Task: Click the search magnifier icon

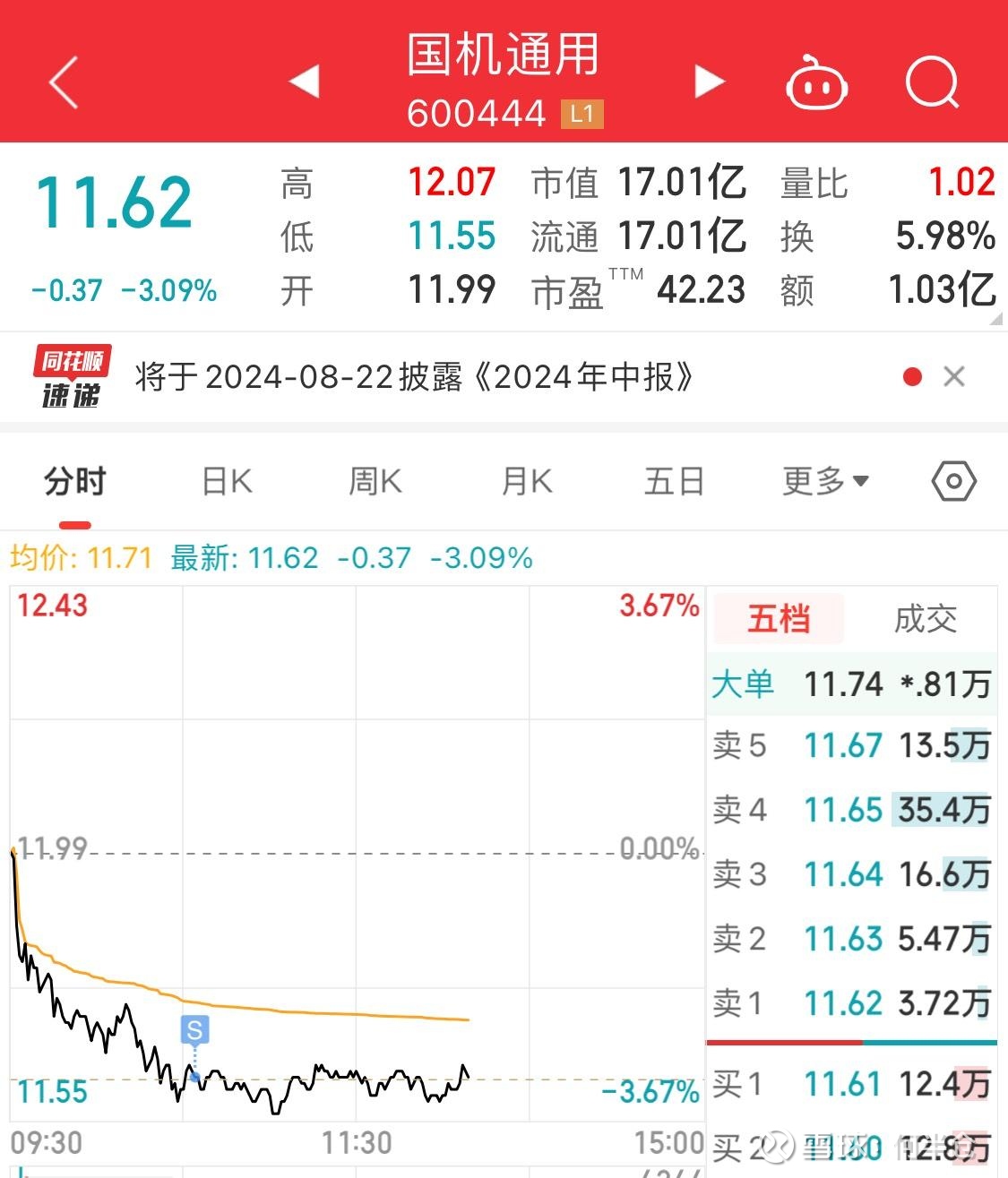Action: [932, 82]
